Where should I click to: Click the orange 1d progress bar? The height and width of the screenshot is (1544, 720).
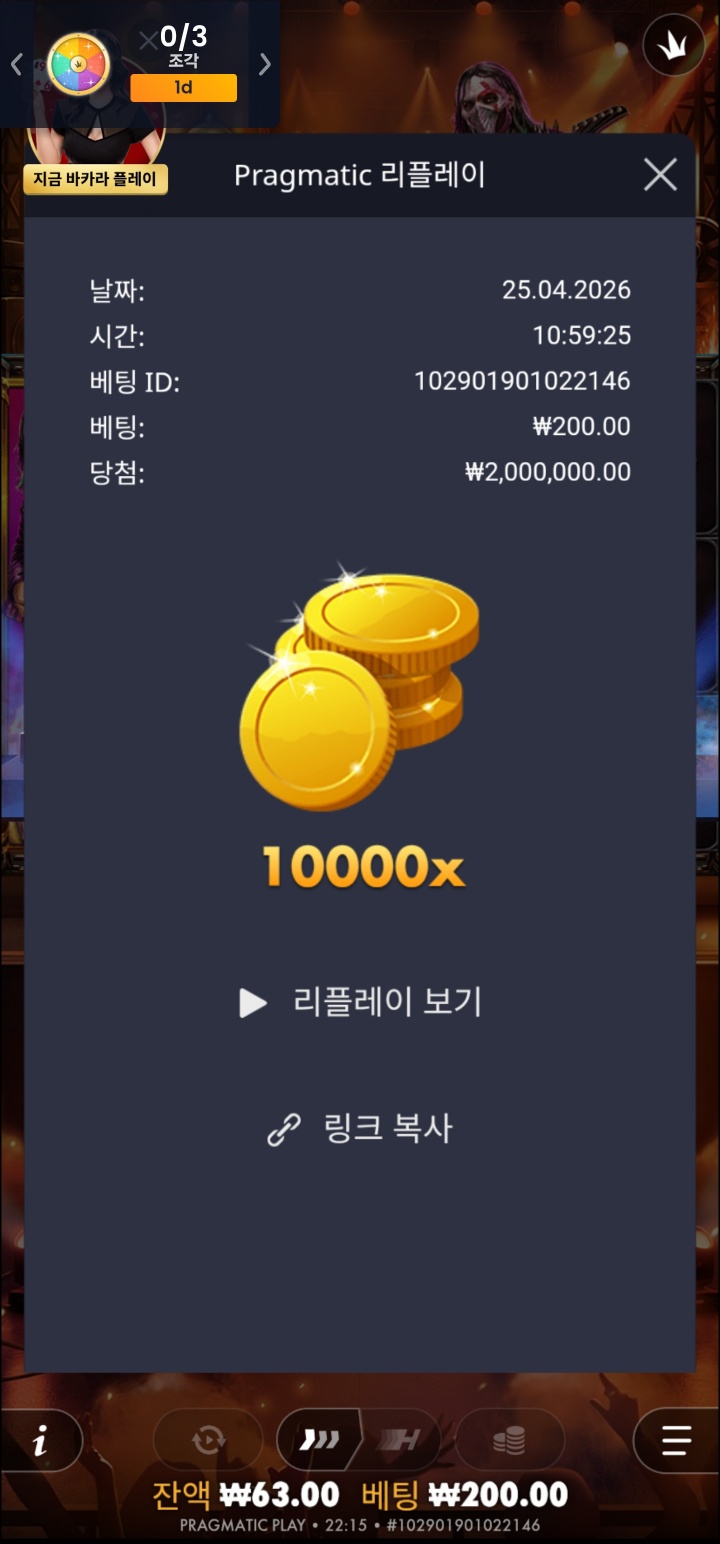[184, 90]
